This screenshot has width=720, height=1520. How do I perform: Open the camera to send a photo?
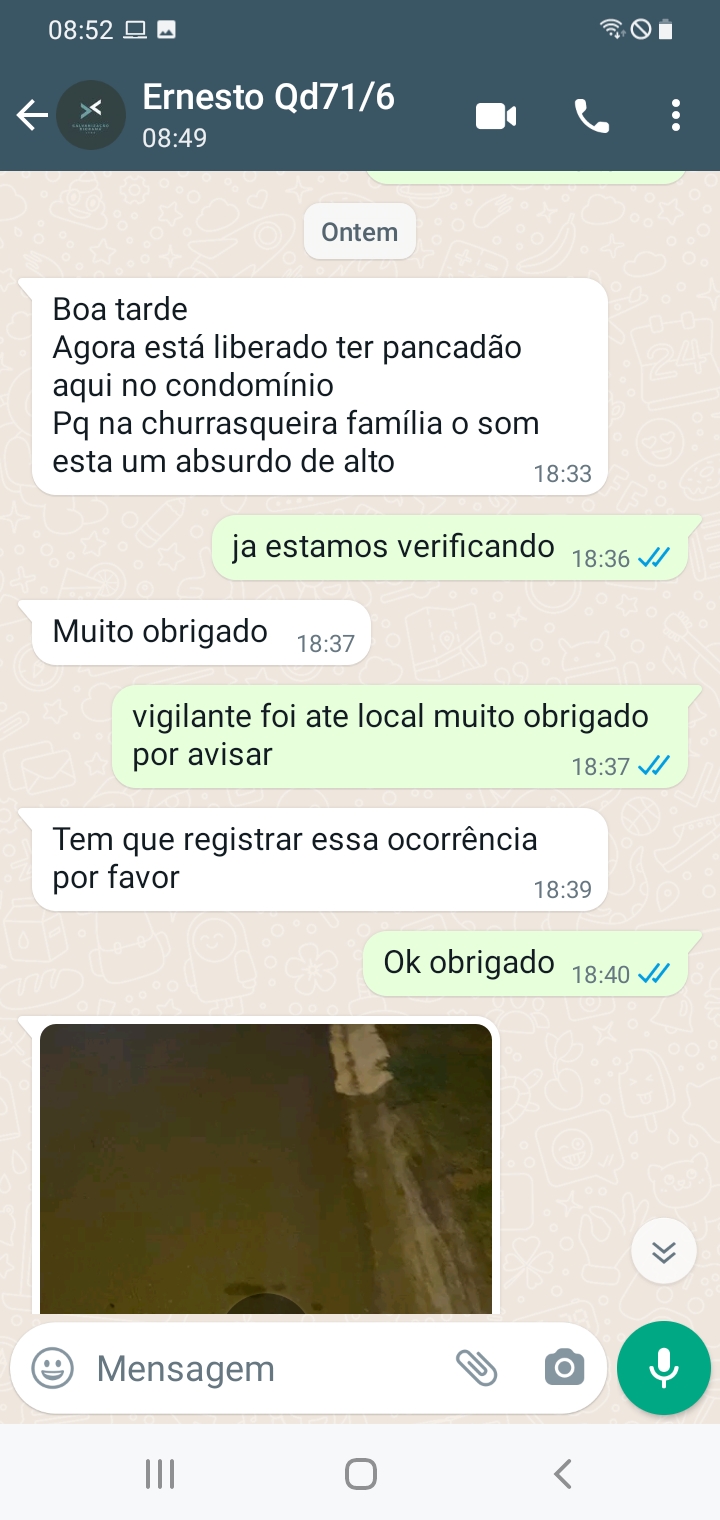[564, 1368]
